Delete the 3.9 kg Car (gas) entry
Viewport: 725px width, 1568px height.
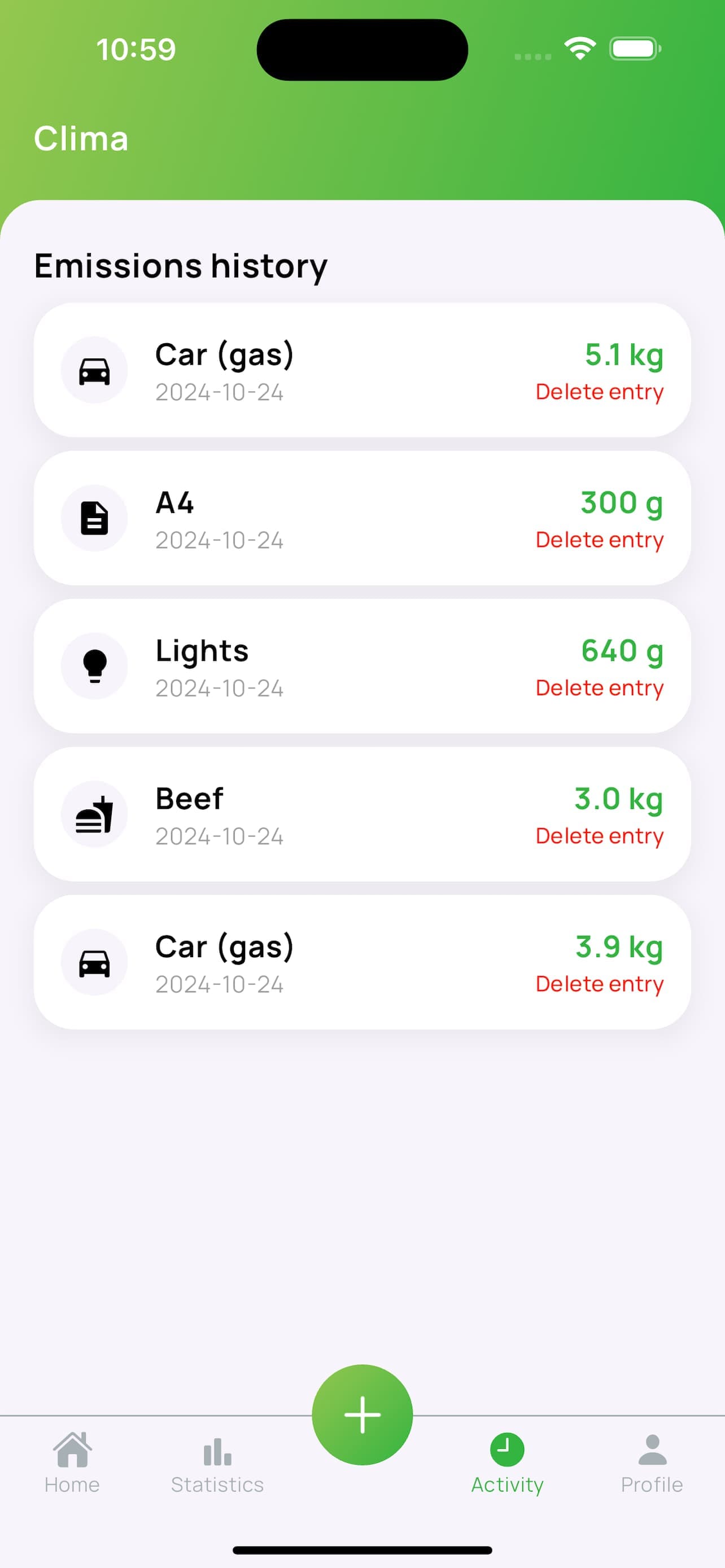pyautogui.click(x=599, y=984)
